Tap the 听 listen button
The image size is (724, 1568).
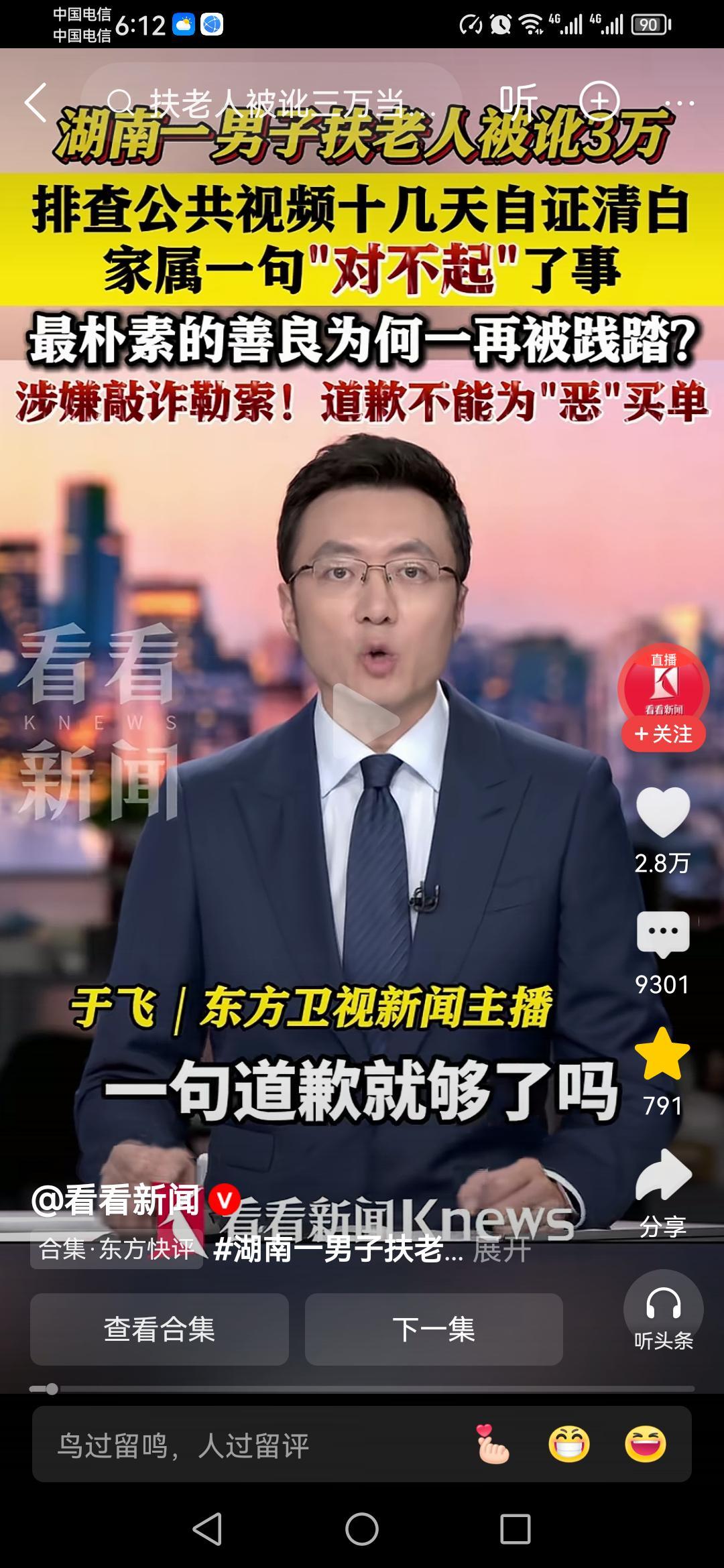click(518, 102)
